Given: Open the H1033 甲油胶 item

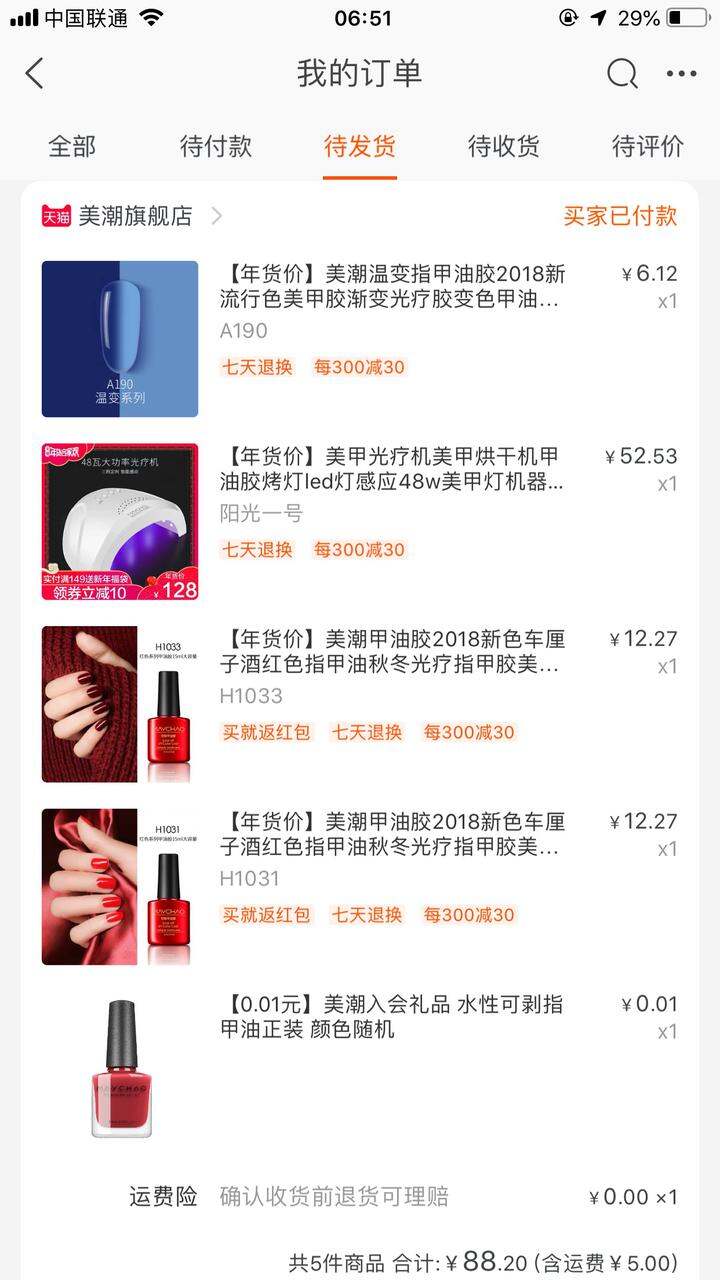Looking at the screenshot, I should tap(360, 704).
